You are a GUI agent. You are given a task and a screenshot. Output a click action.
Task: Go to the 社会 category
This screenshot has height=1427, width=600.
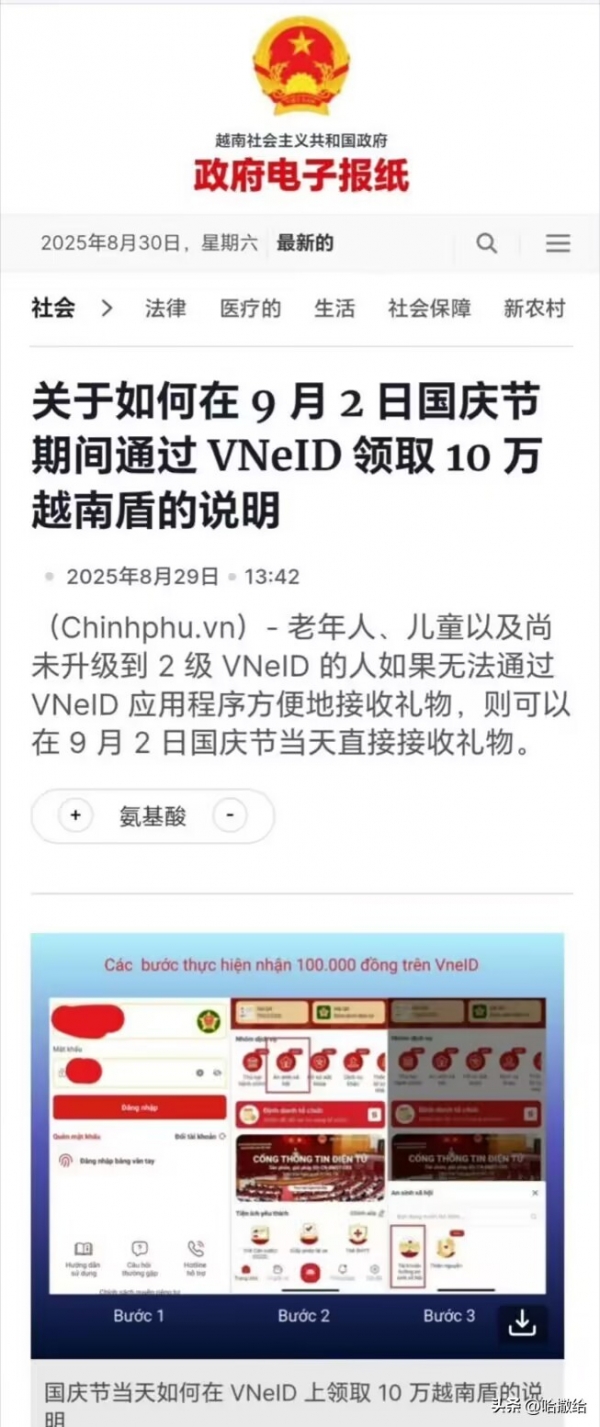53,308
